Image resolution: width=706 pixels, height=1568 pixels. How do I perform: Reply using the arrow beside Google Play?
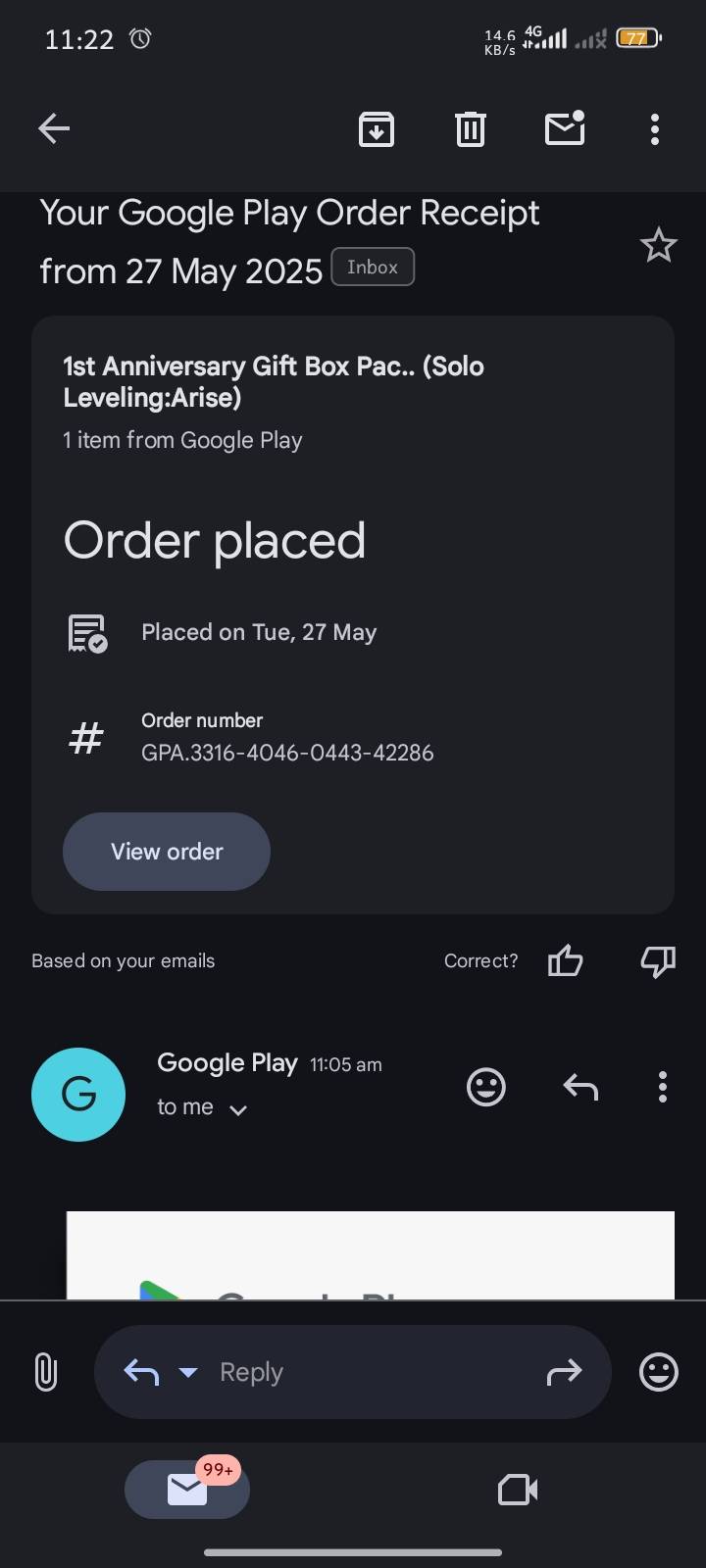tap(580, 1087)
